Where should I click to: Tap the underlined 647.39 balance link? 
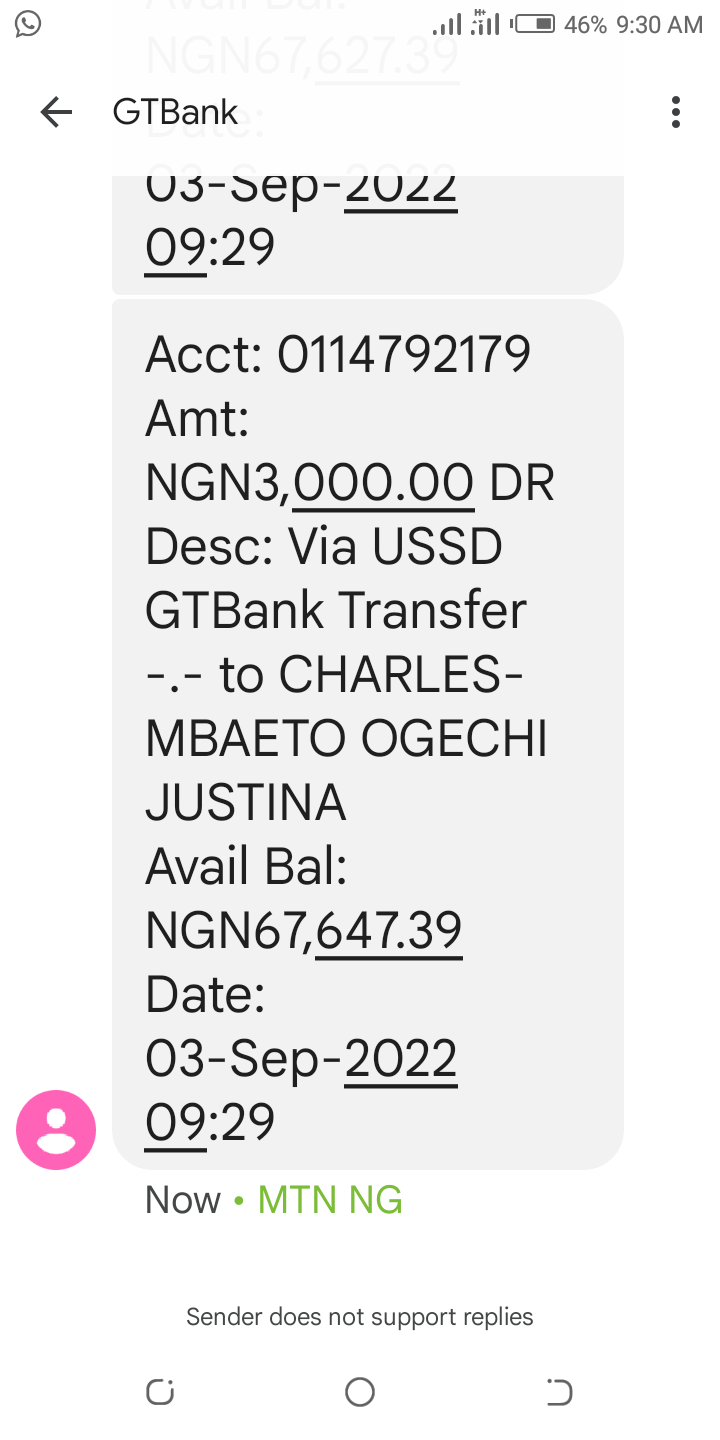click(389, 932)
